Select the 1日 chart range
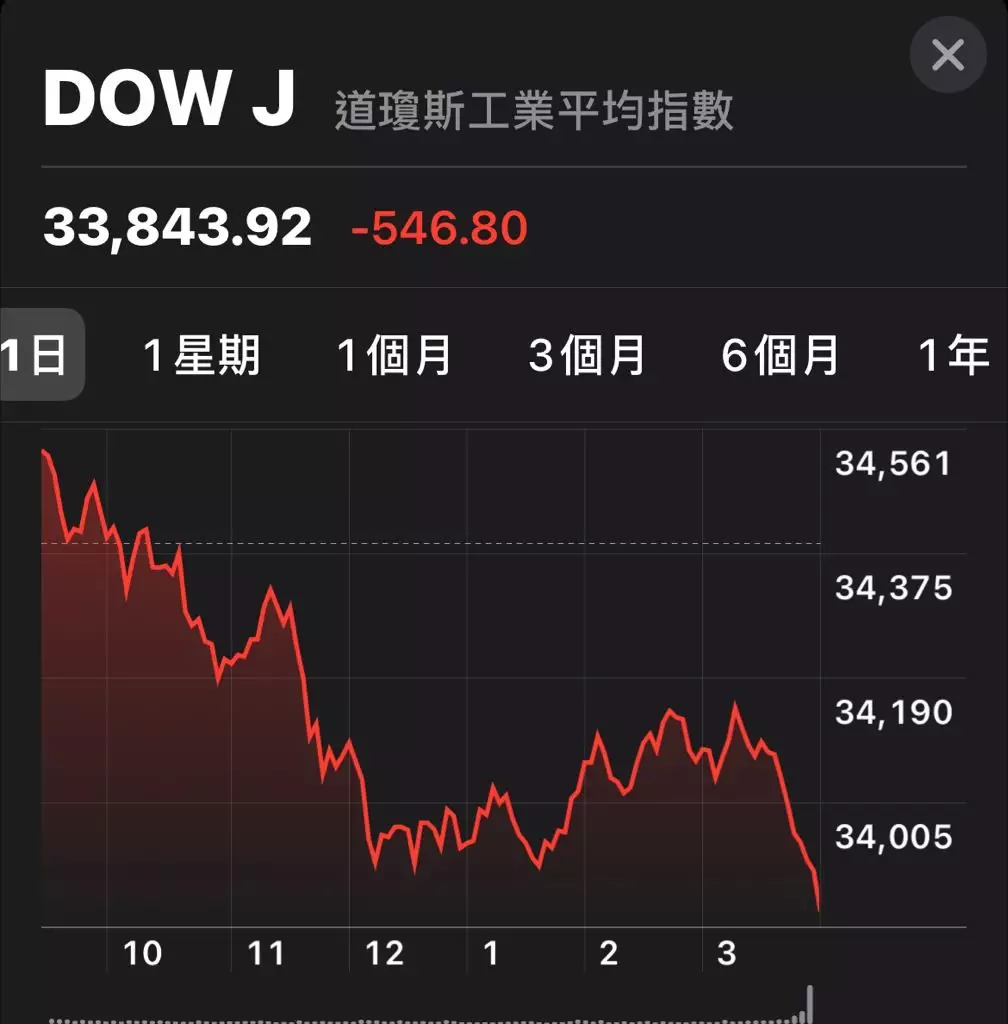 [x=36, y=355]
